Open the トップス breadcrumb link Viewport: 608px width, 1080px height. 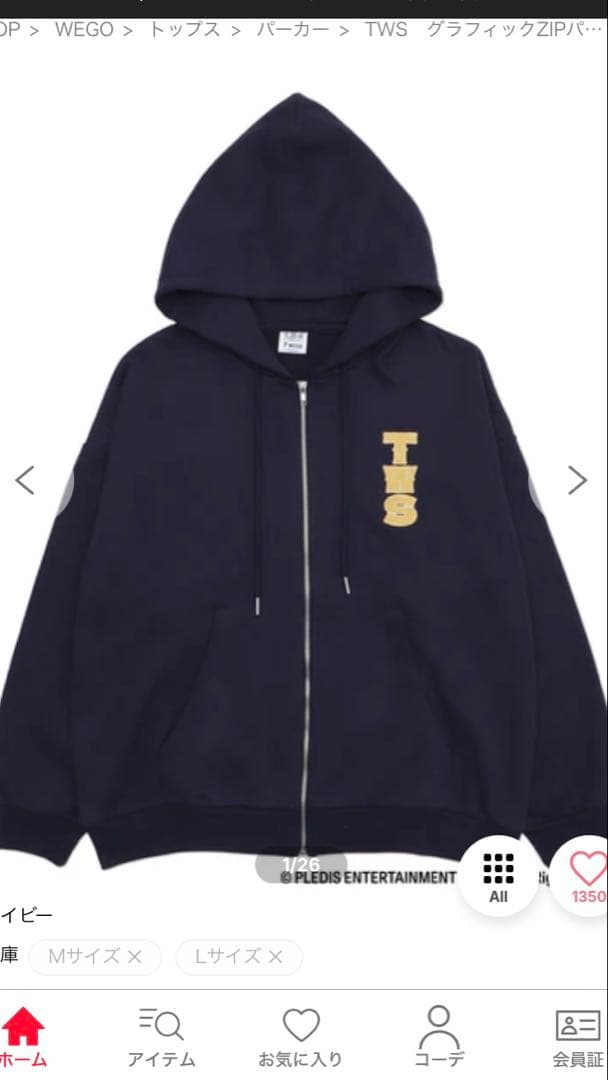(x=184, y=29)
